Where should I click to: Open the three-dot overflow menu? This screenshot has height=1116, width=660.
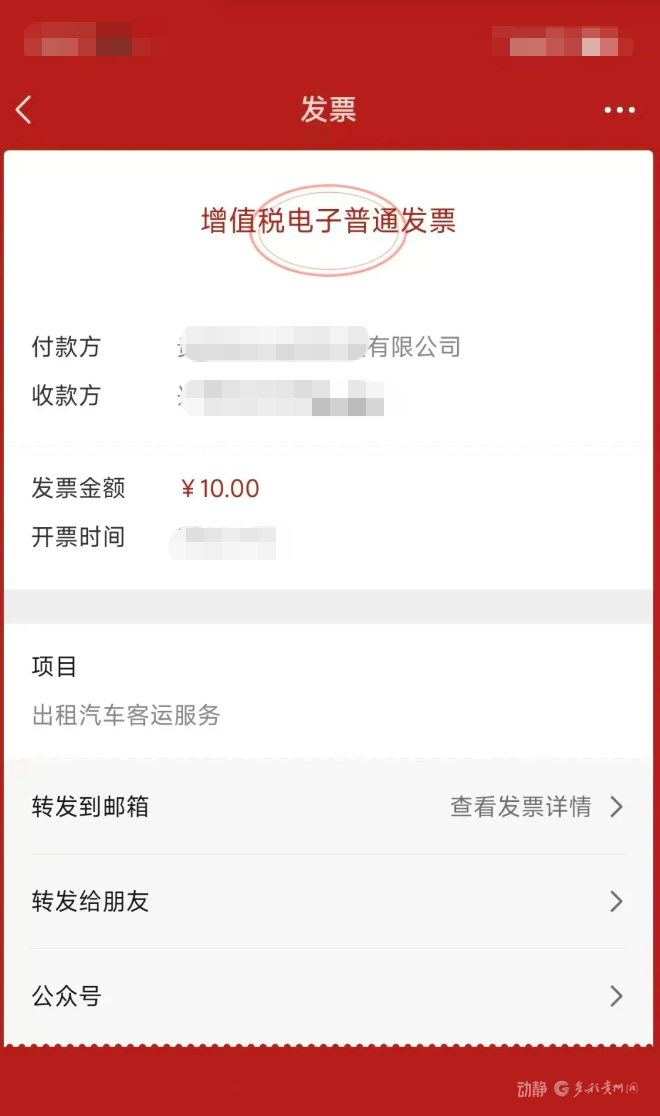point(619,110)
